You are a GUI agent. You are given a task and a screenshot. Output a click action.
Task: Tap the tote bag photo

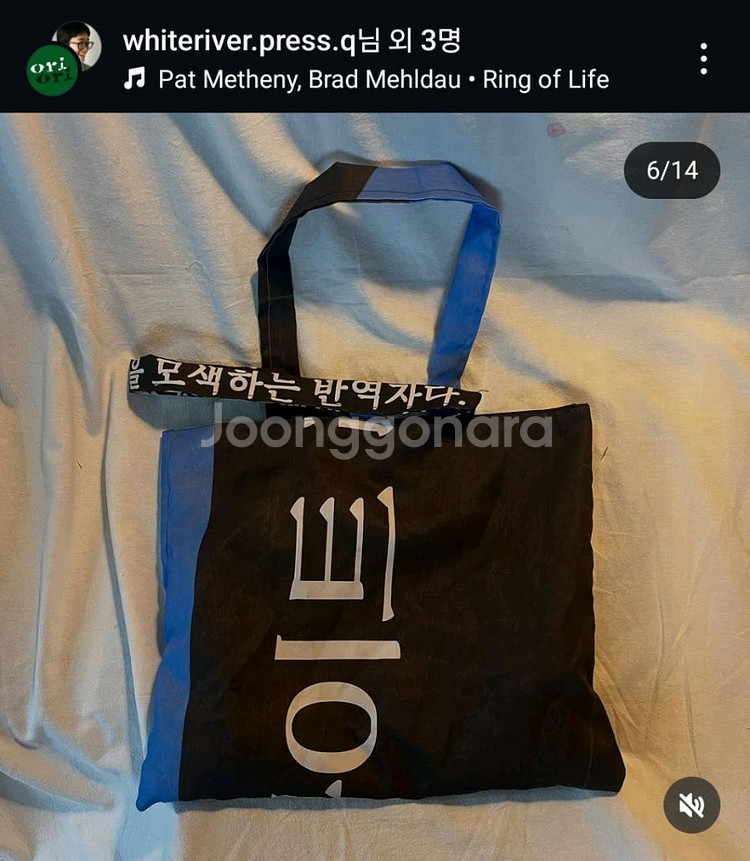(x=375, y=487)
